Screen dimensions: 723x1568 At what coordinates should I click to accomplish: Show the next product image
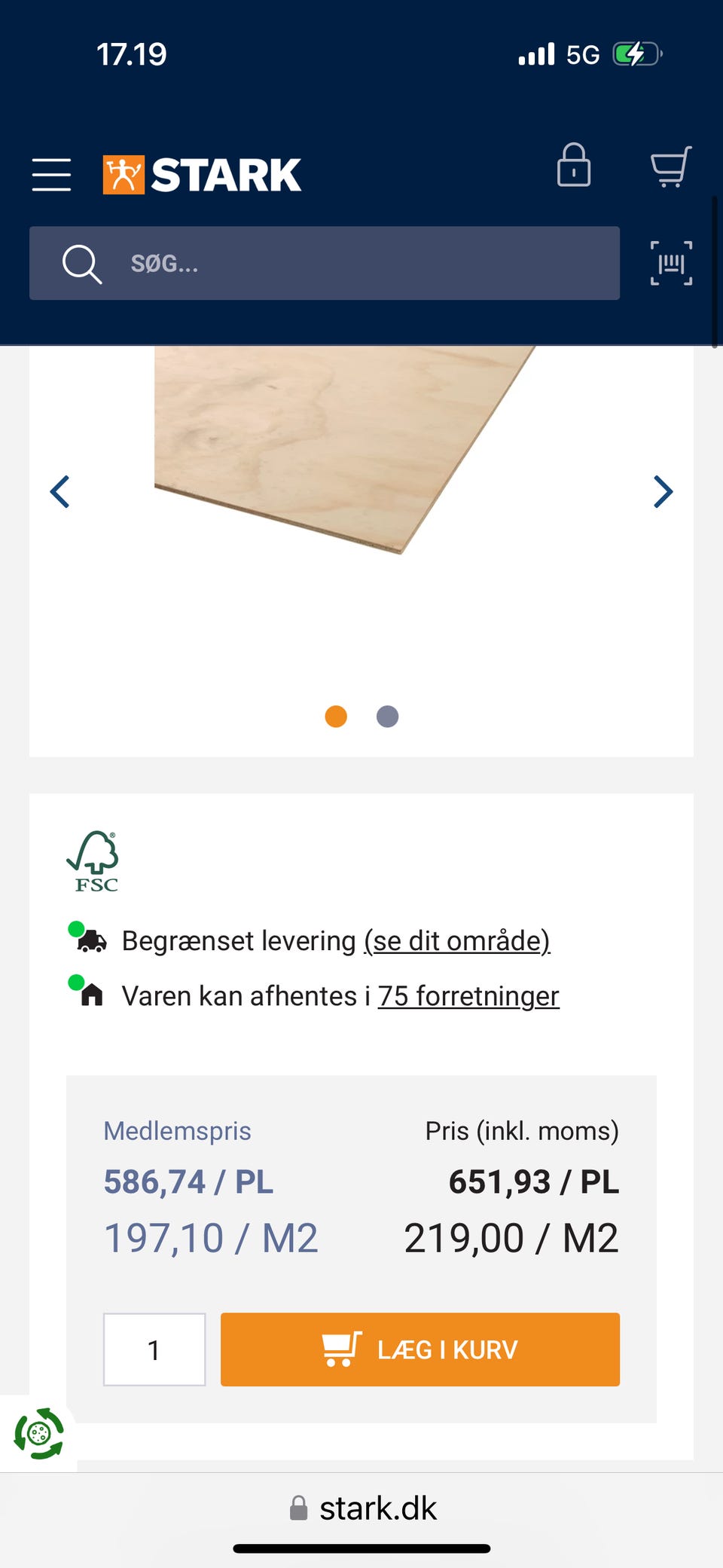tap(662, 491)
